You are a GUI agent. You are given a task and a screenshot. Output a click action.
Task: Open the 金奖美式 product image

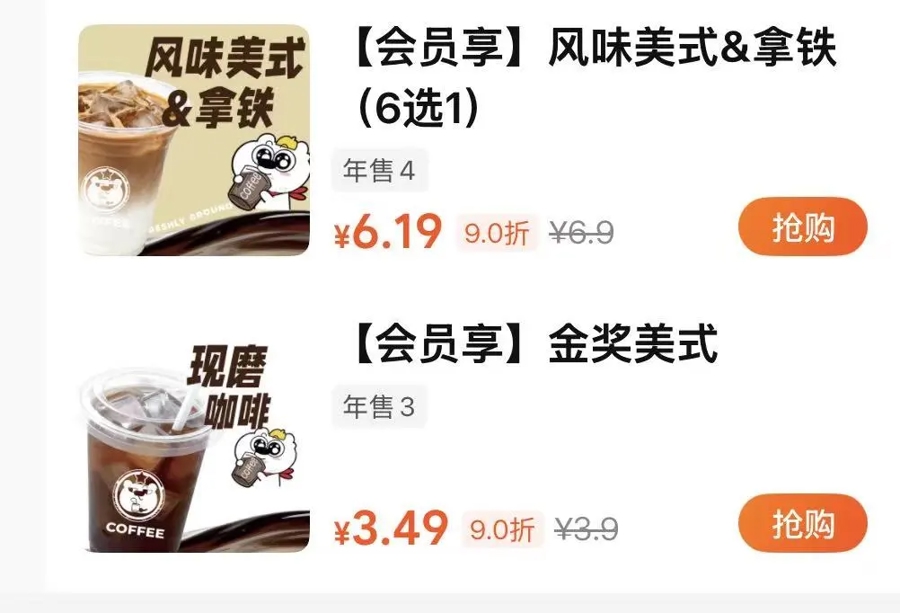click(194, 441)
